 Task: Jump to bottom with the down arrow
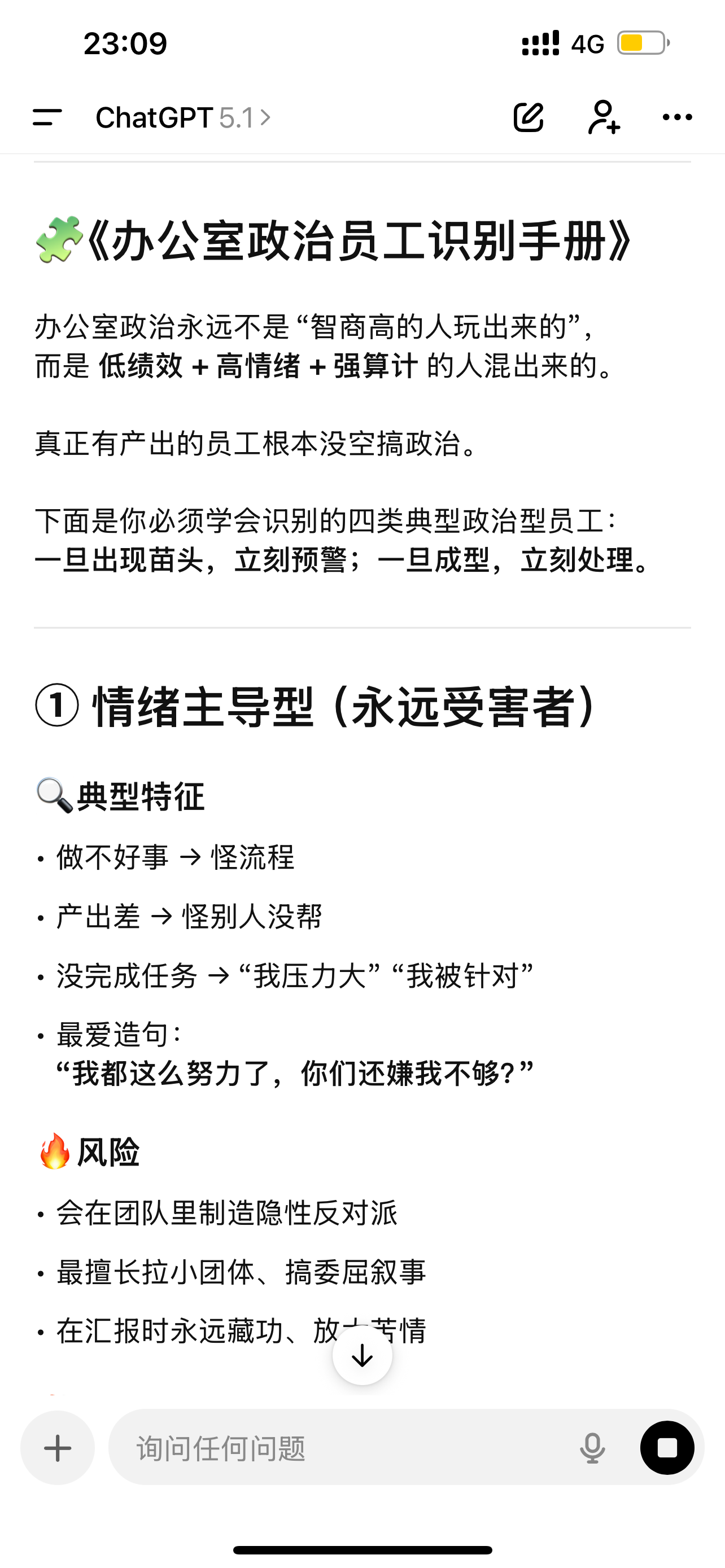click(362, 1356)
